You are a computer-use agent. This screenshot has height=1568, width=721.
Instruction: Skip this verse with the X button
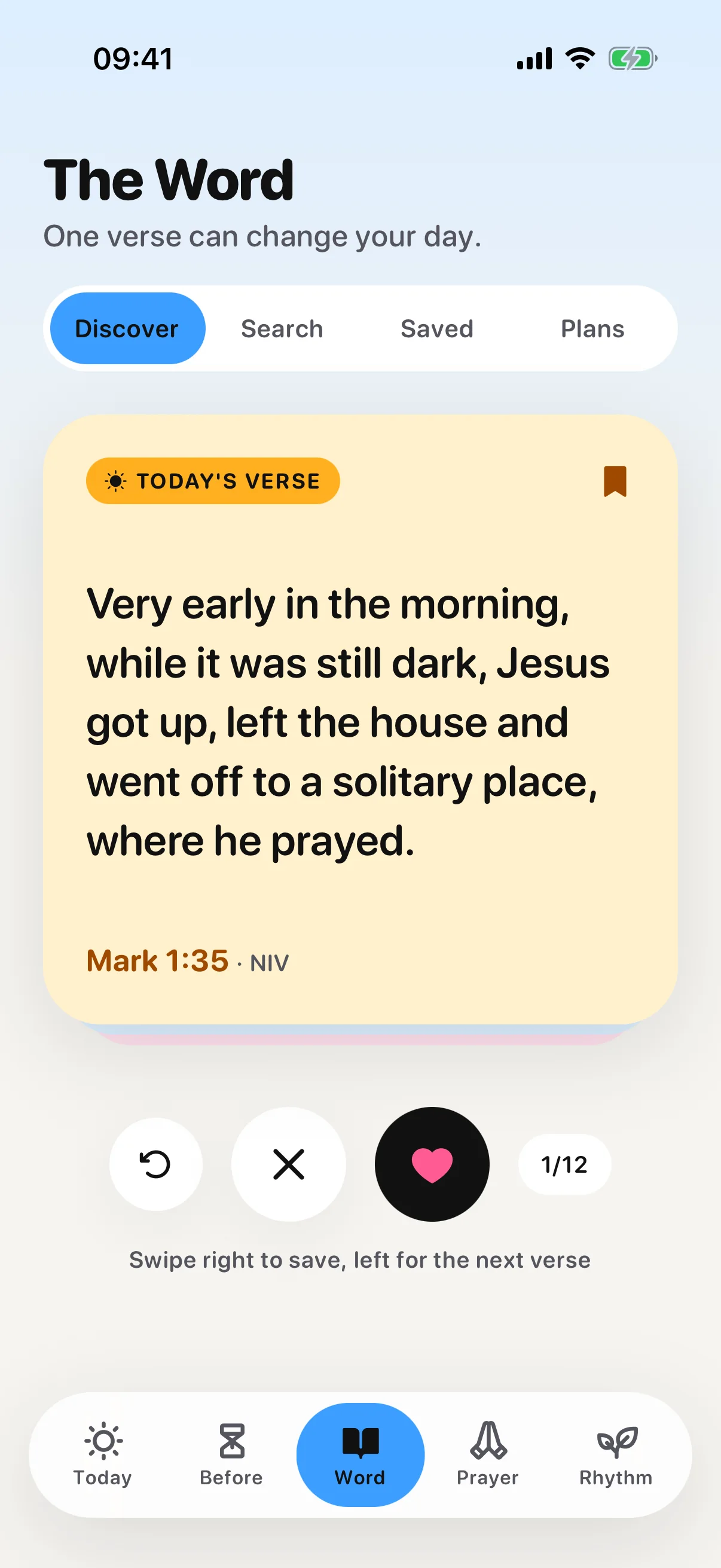288,1164
